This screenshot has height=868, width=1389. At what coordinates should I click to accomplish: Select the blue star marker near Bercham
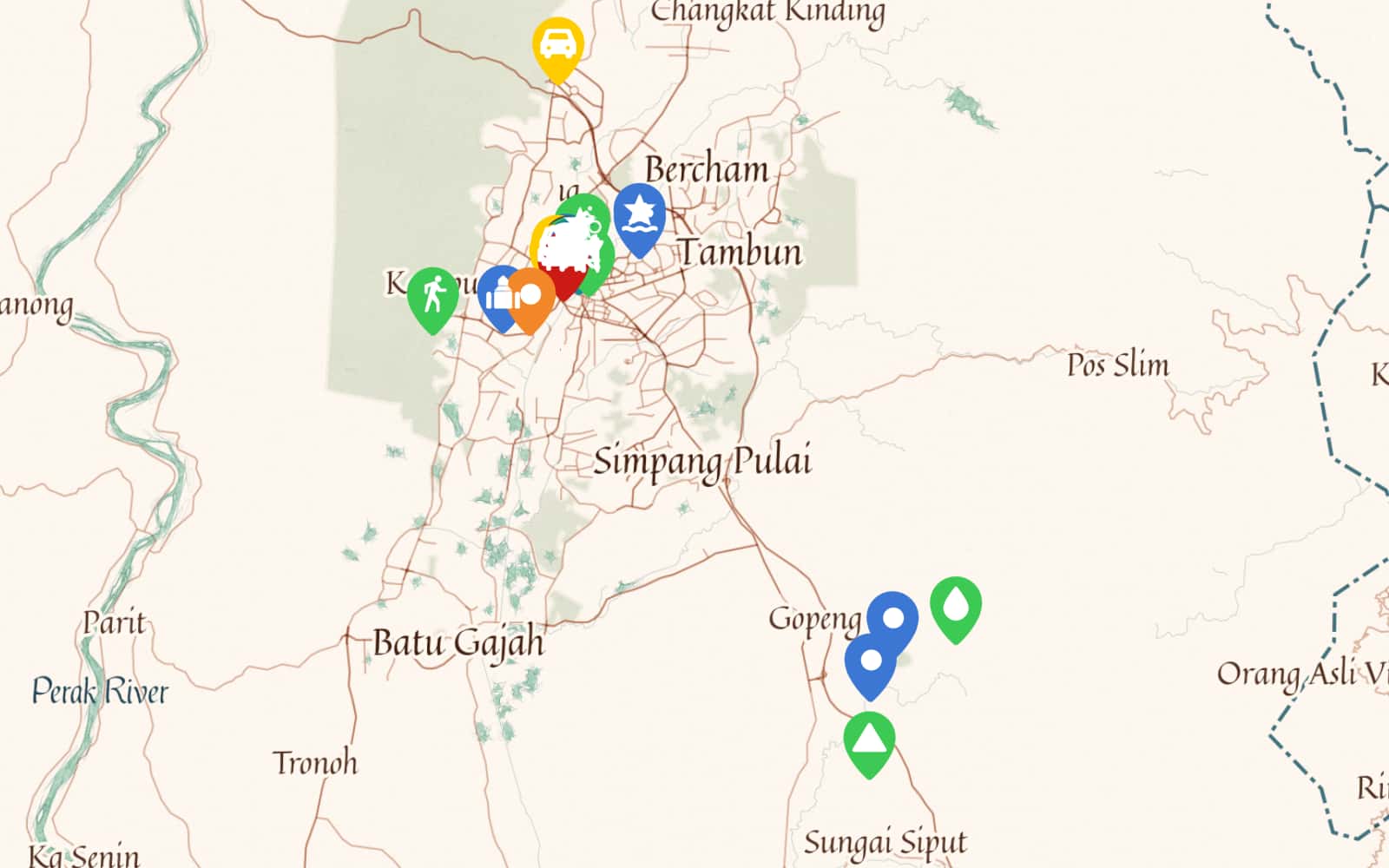[x=639, y=214]
